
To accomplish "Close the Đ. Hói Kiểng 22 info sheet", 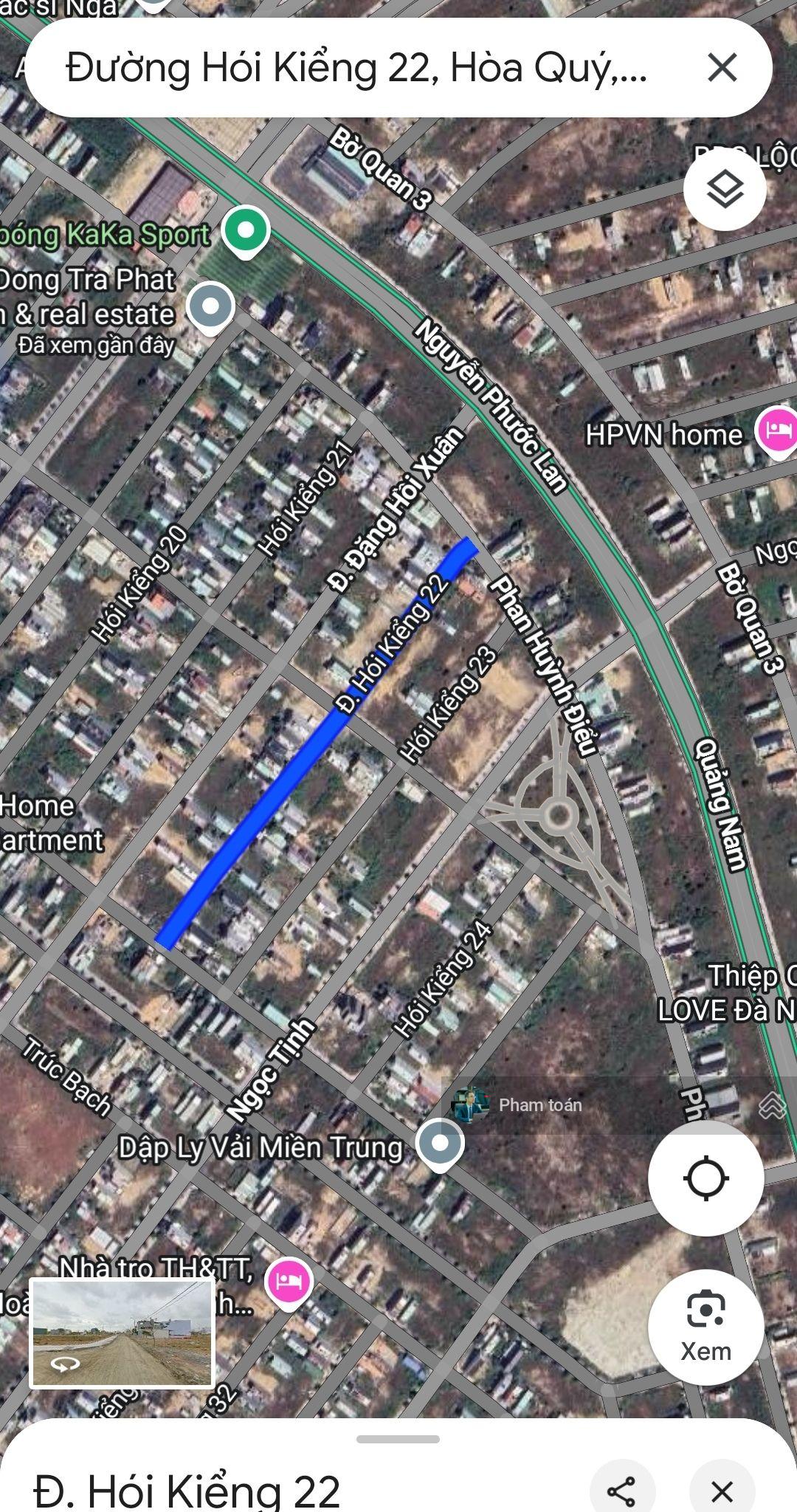I will click(722, 1490).
